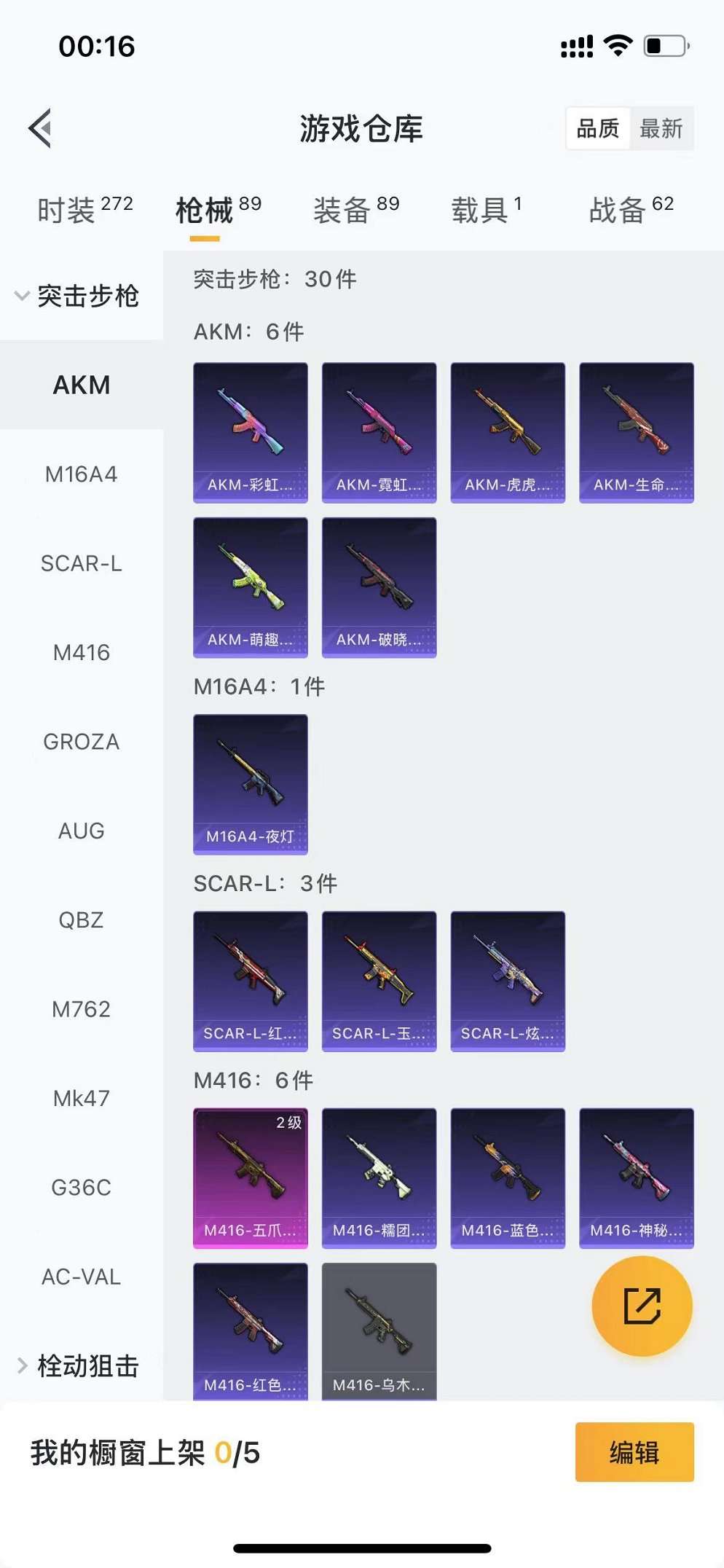This screenshot has height=1568, width=724.
Task: Tap the 编辑 button
Action: point(634,1452)
